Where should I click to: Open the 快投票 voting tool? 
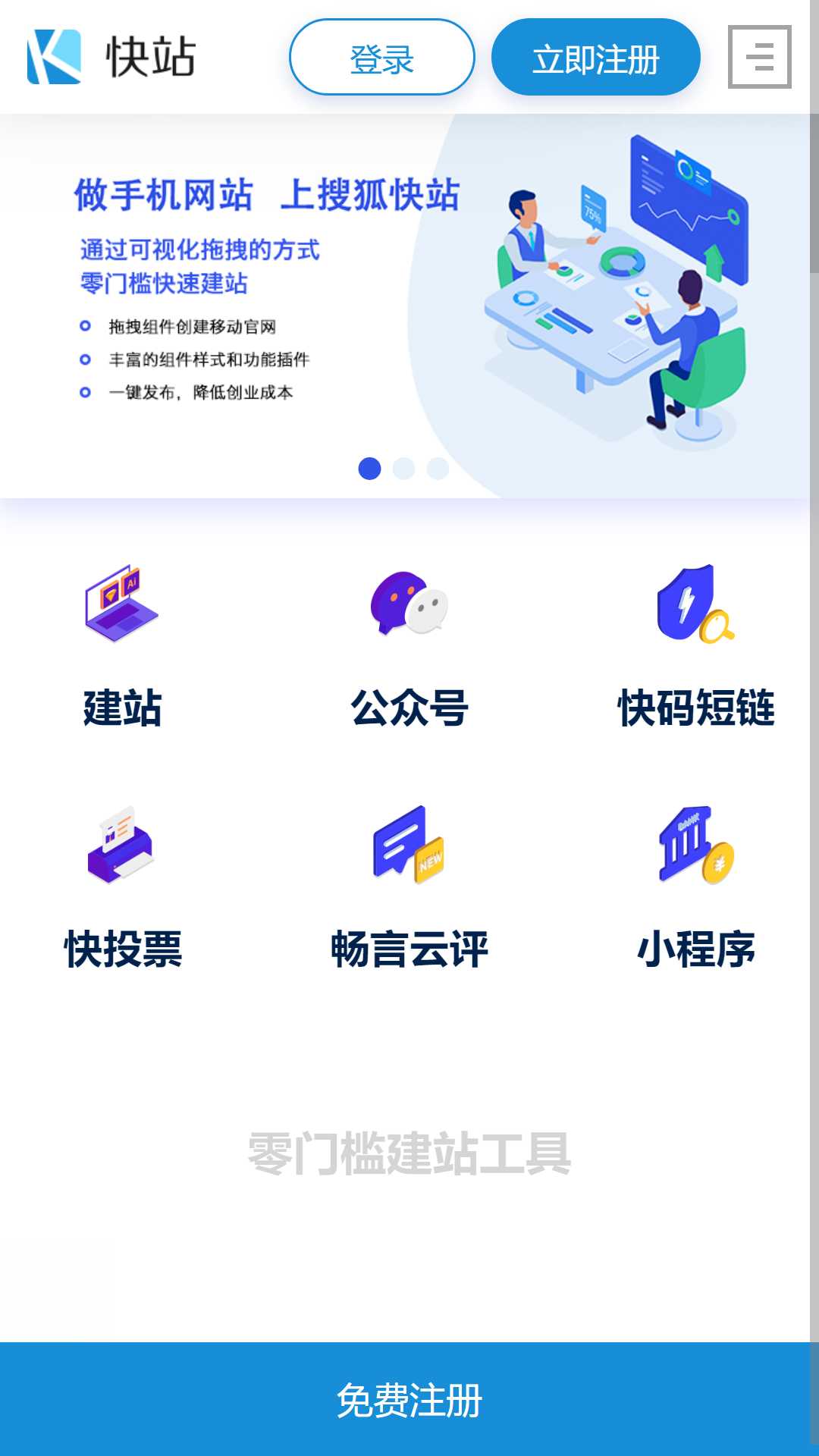click(x=122, y=887)
